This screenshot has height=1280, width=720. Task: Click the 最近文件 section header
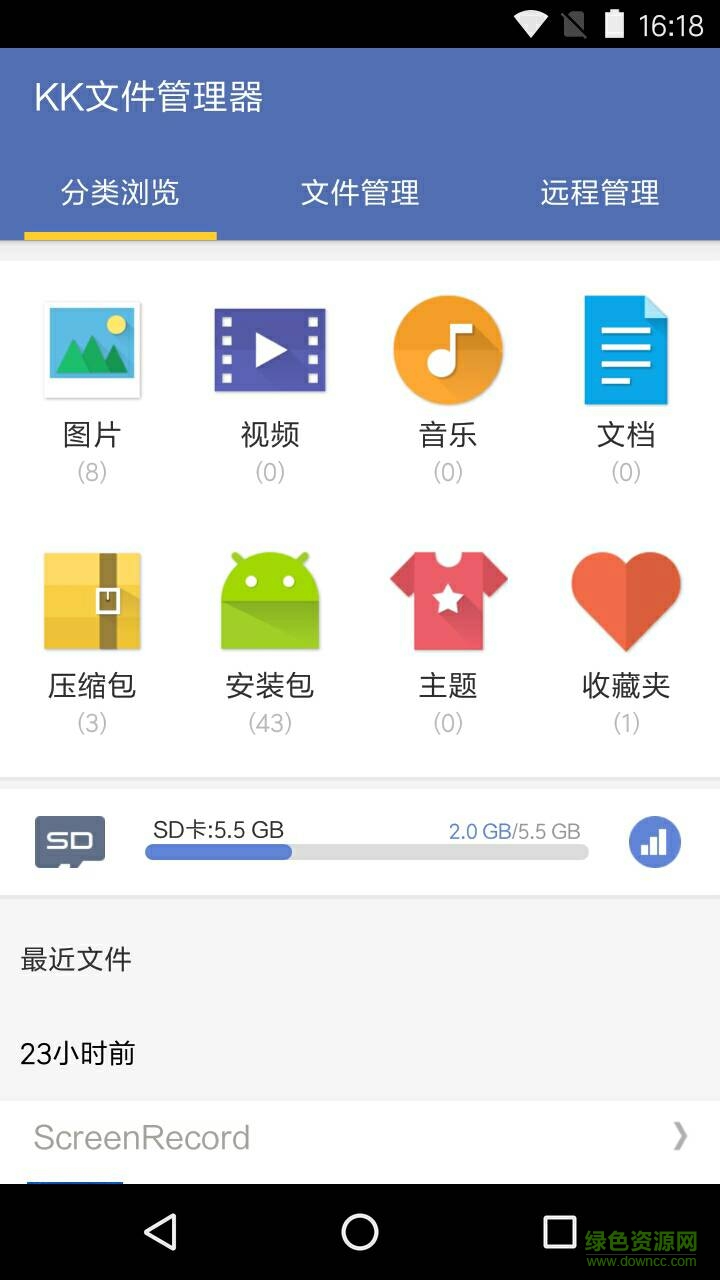76,959
